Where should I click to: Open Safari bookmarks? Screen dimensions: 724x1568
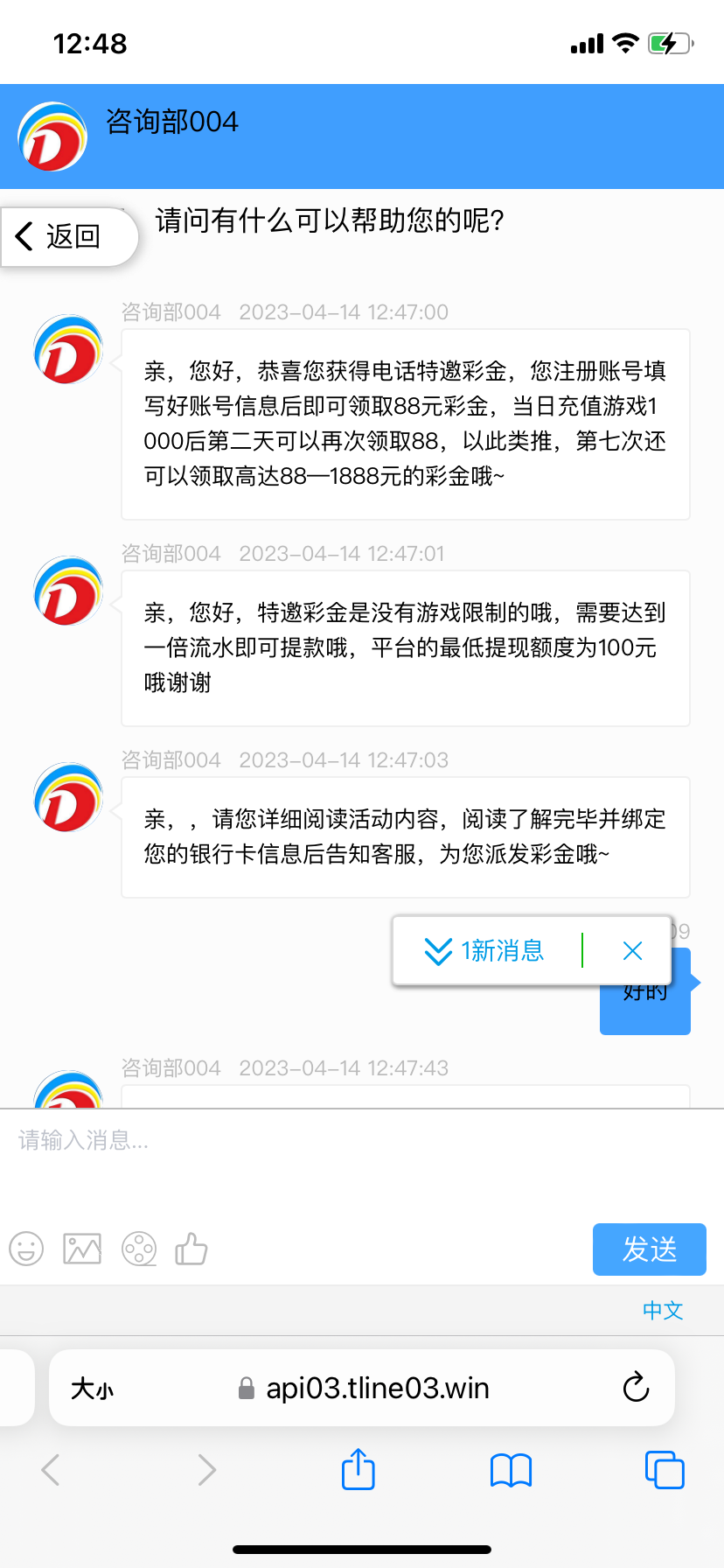pos(511,1470)
